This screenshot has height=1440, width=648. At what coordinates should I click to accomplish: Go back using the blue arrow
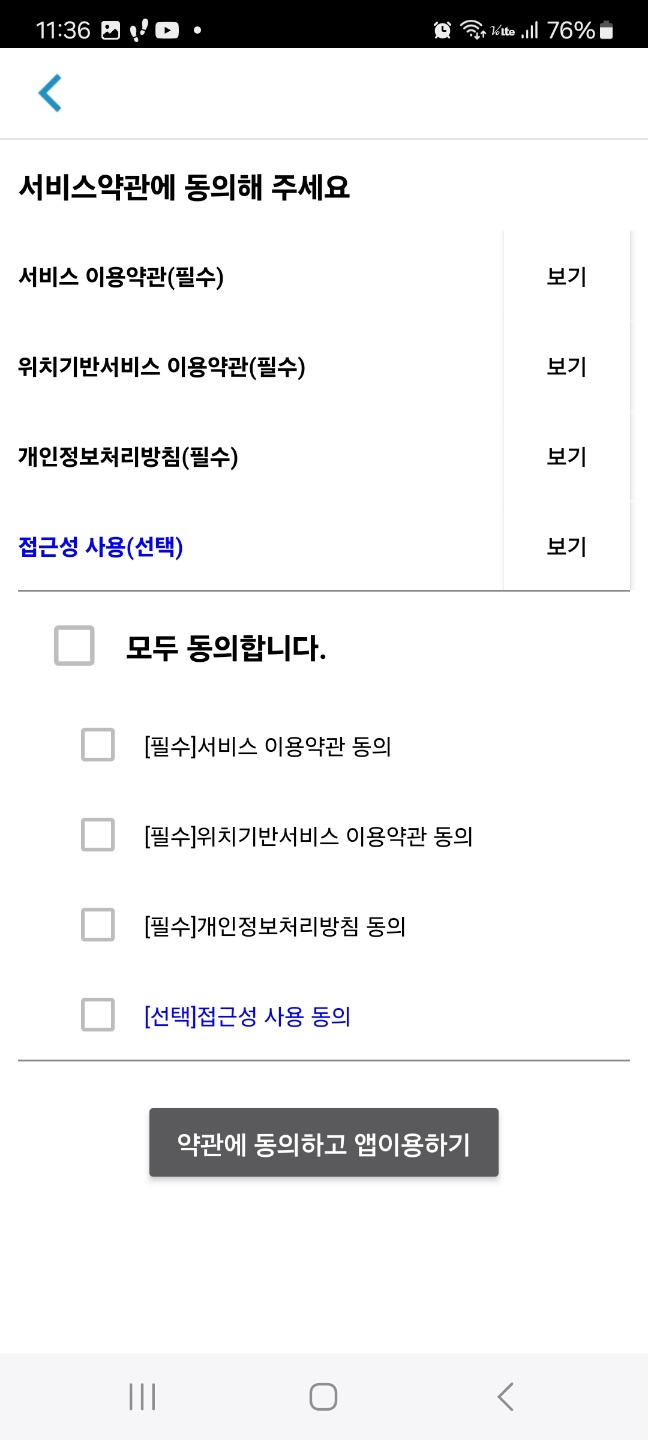49,92
